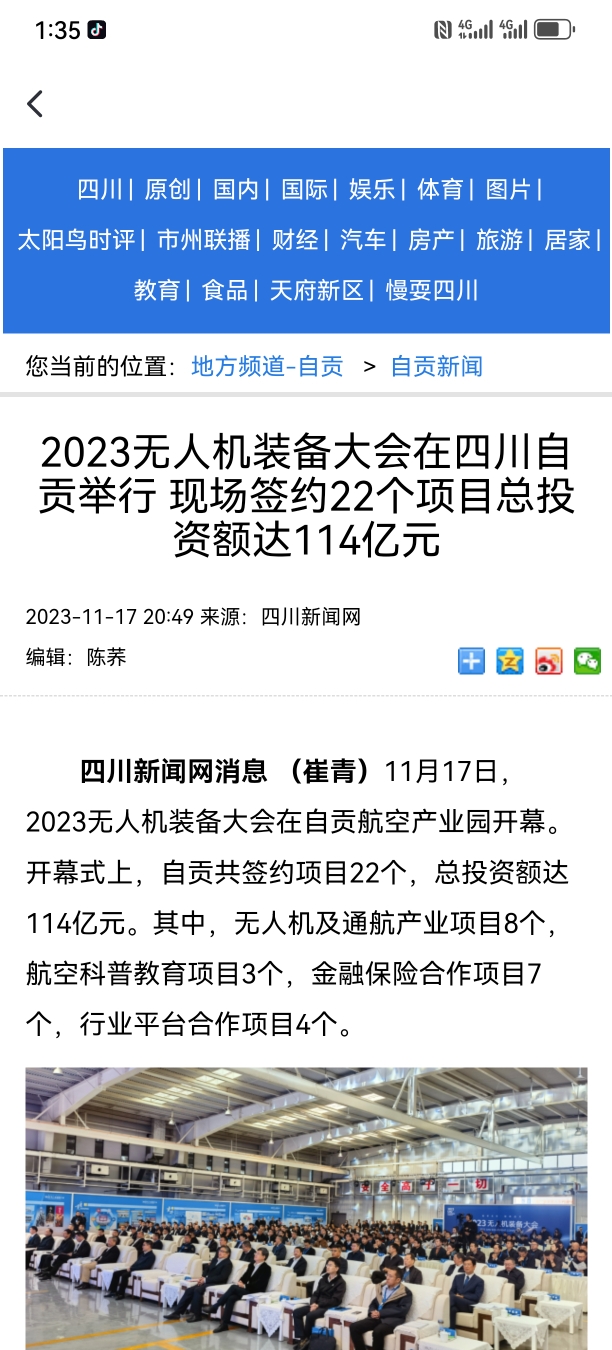This screenshot has height=1350, width=612.
Task: Share the article to Sina Weibo
Action: (x=549, y=660)
